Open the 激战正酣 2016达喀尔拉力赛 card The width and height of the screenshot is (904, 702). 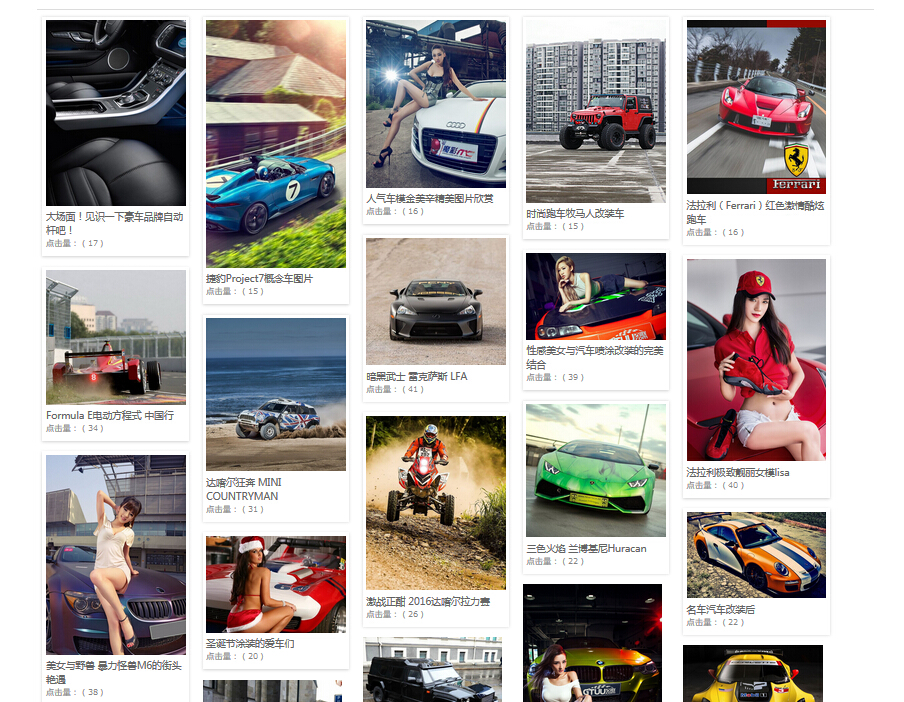pos(435,502)
